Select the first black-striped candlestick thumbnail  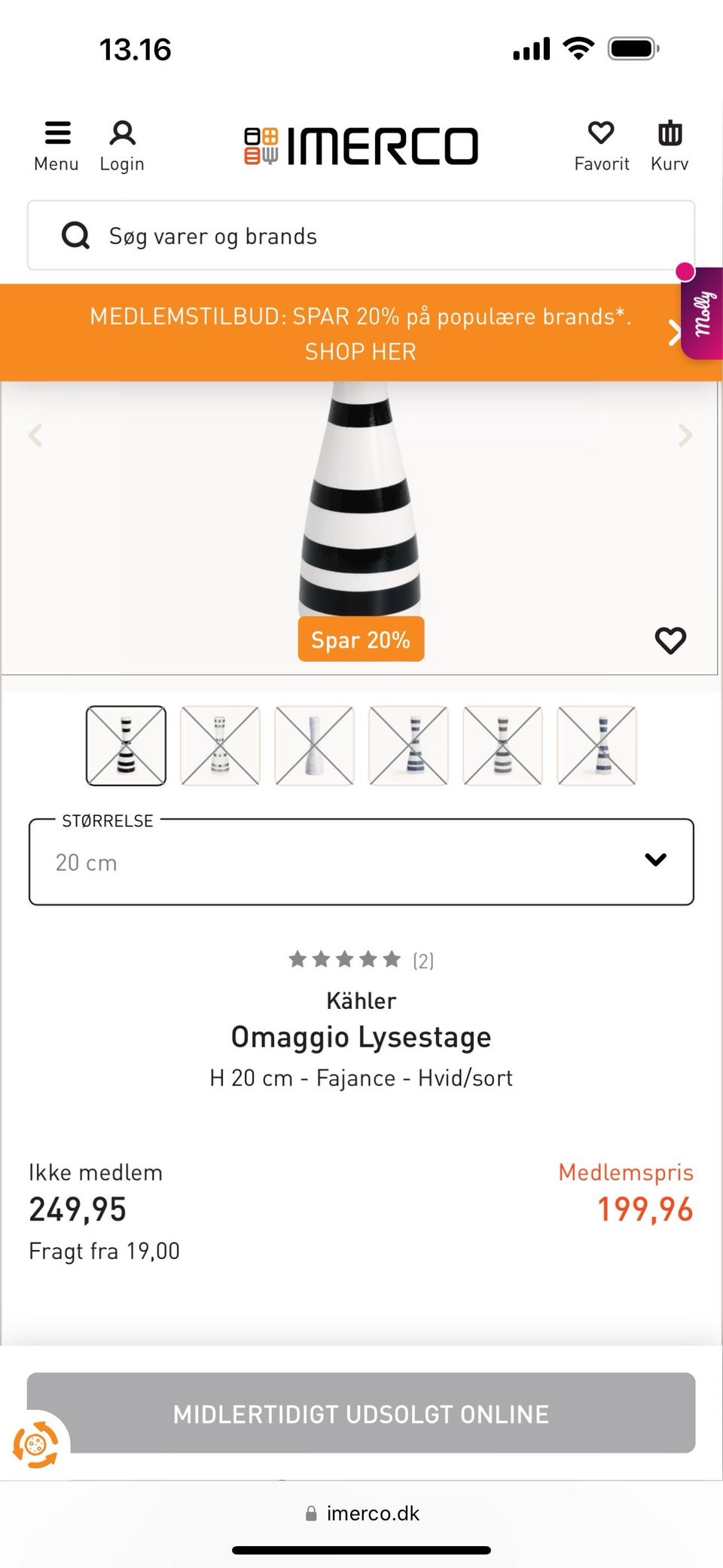coord(125,746)
